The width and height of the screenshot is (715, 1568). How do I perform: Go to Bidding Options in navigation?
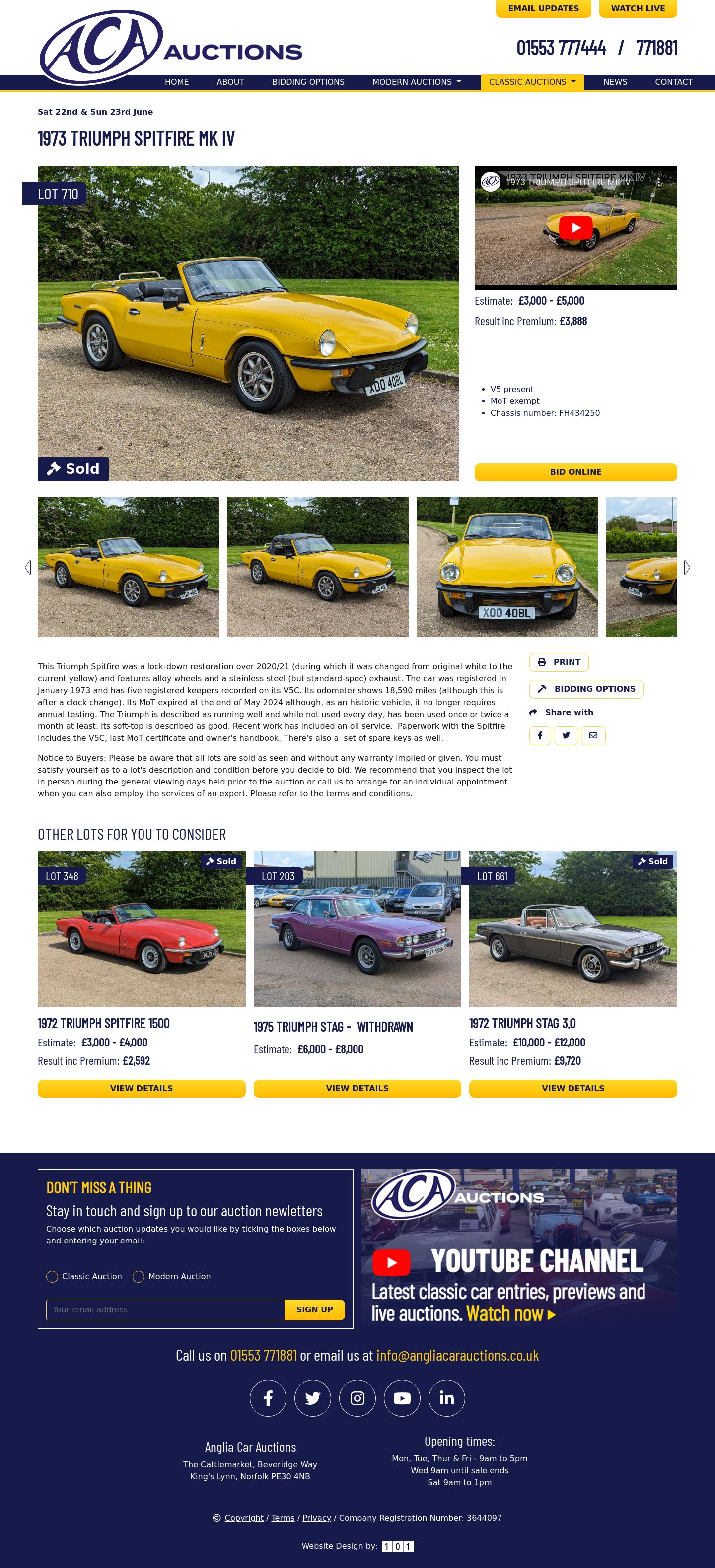[x=308, y=82]
